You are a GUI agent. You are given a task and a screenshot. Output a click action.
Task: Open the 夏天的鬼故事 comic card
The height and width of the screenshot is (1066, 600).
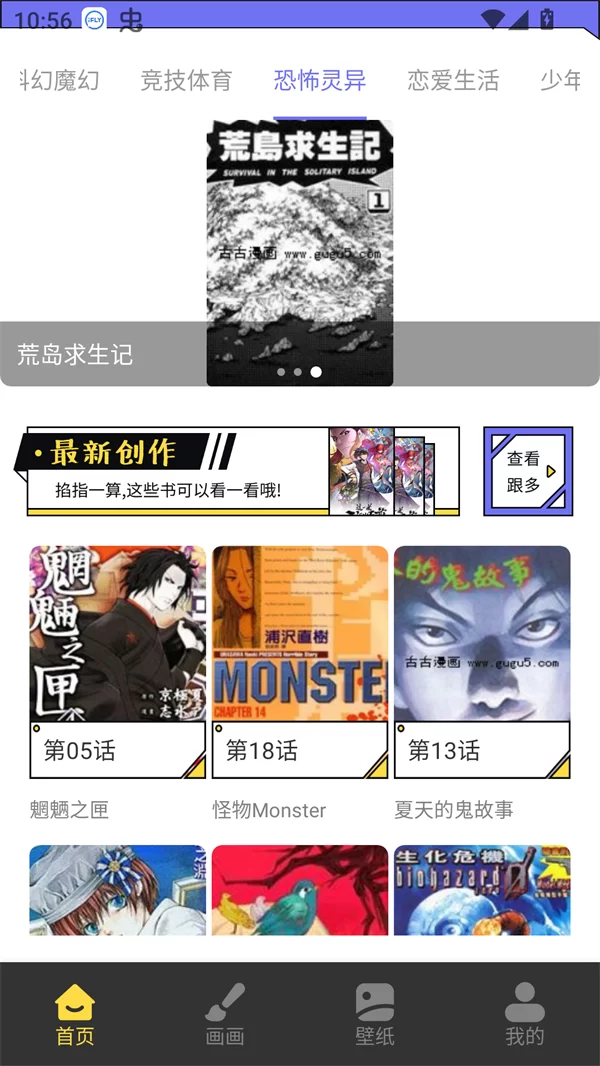pos(481,661)
